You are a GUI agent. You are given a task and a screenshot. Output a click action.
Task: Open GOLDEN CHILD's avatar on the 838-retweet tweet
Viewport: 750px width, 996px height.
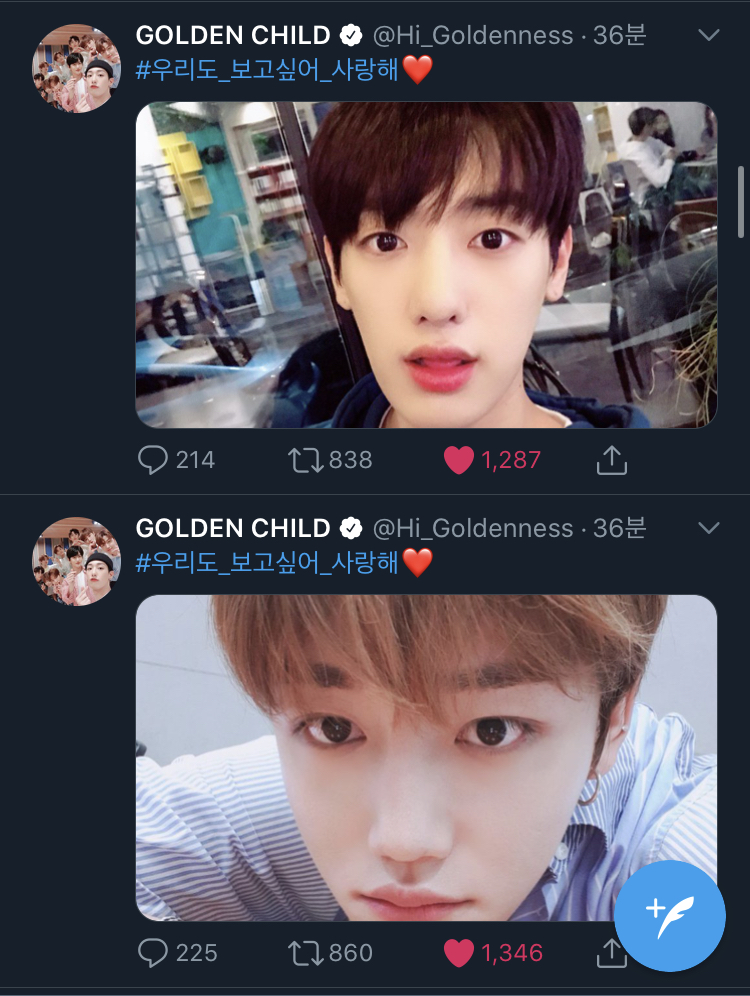pyautogui.click(x=76, y=68)
